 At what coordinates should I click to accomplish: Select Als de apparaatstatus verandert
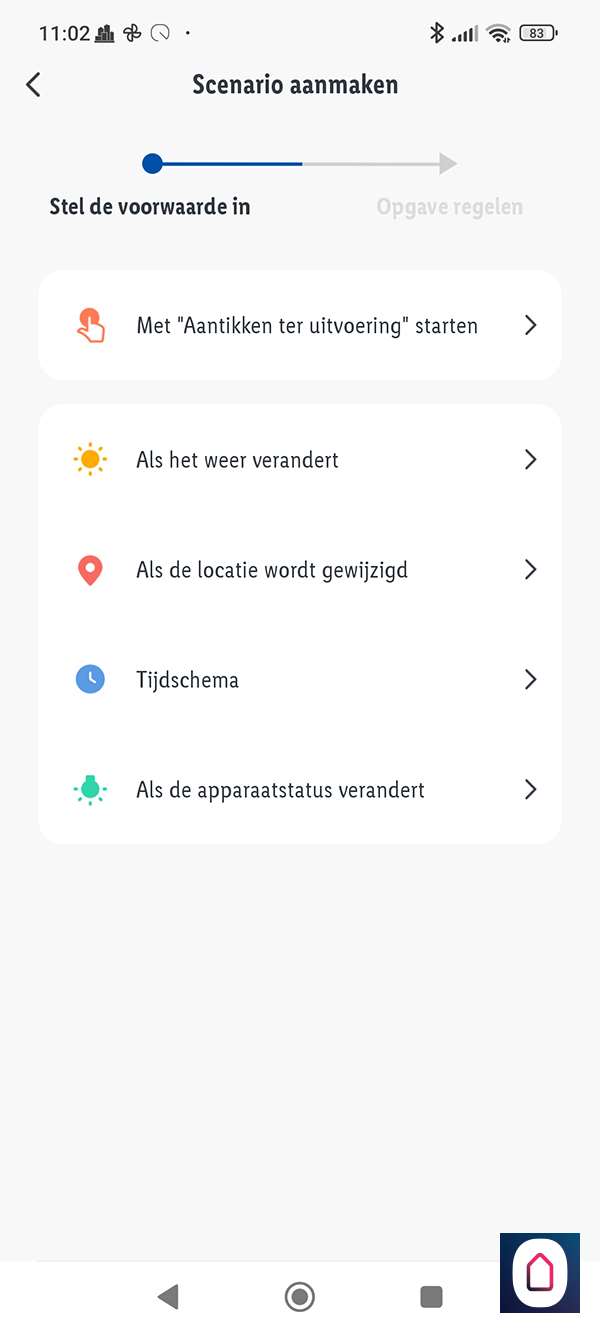pos(300,790)
